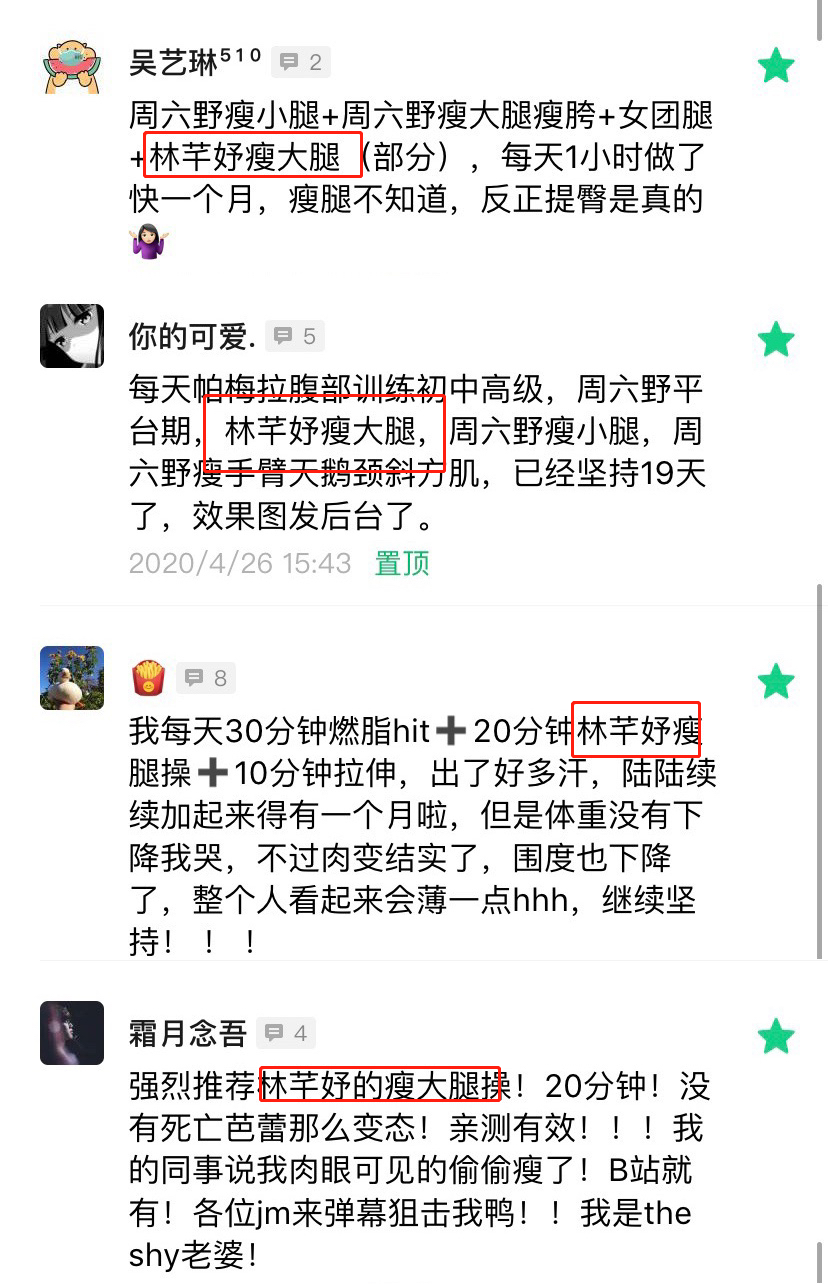Open the 2 replies on 吴艺琳's comment
The width and height of the screenshot is (828, 1284).
point(301,63)
